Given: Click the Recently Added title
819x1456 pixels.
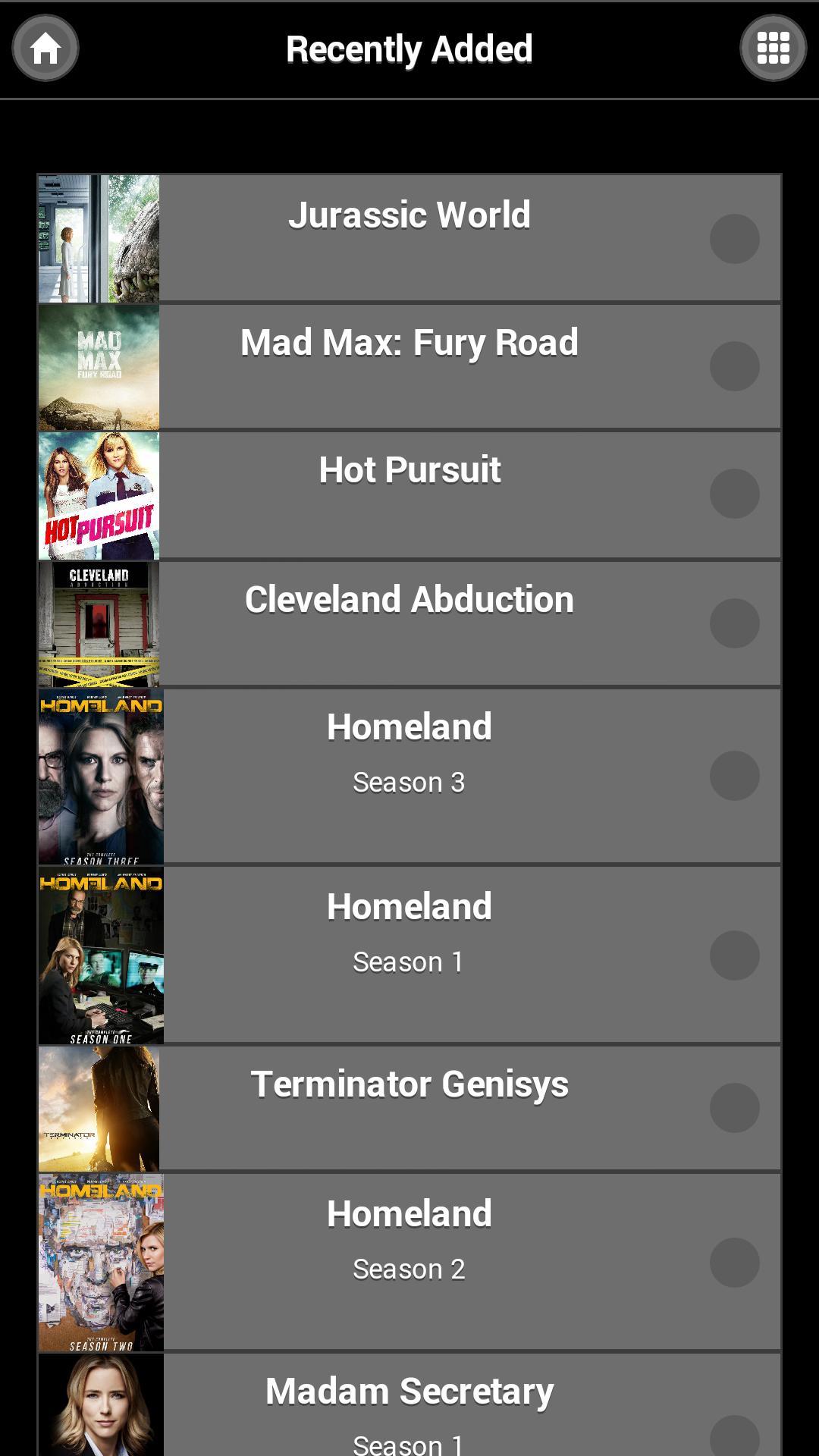Looking at the screenshot, I should [409, 47].
